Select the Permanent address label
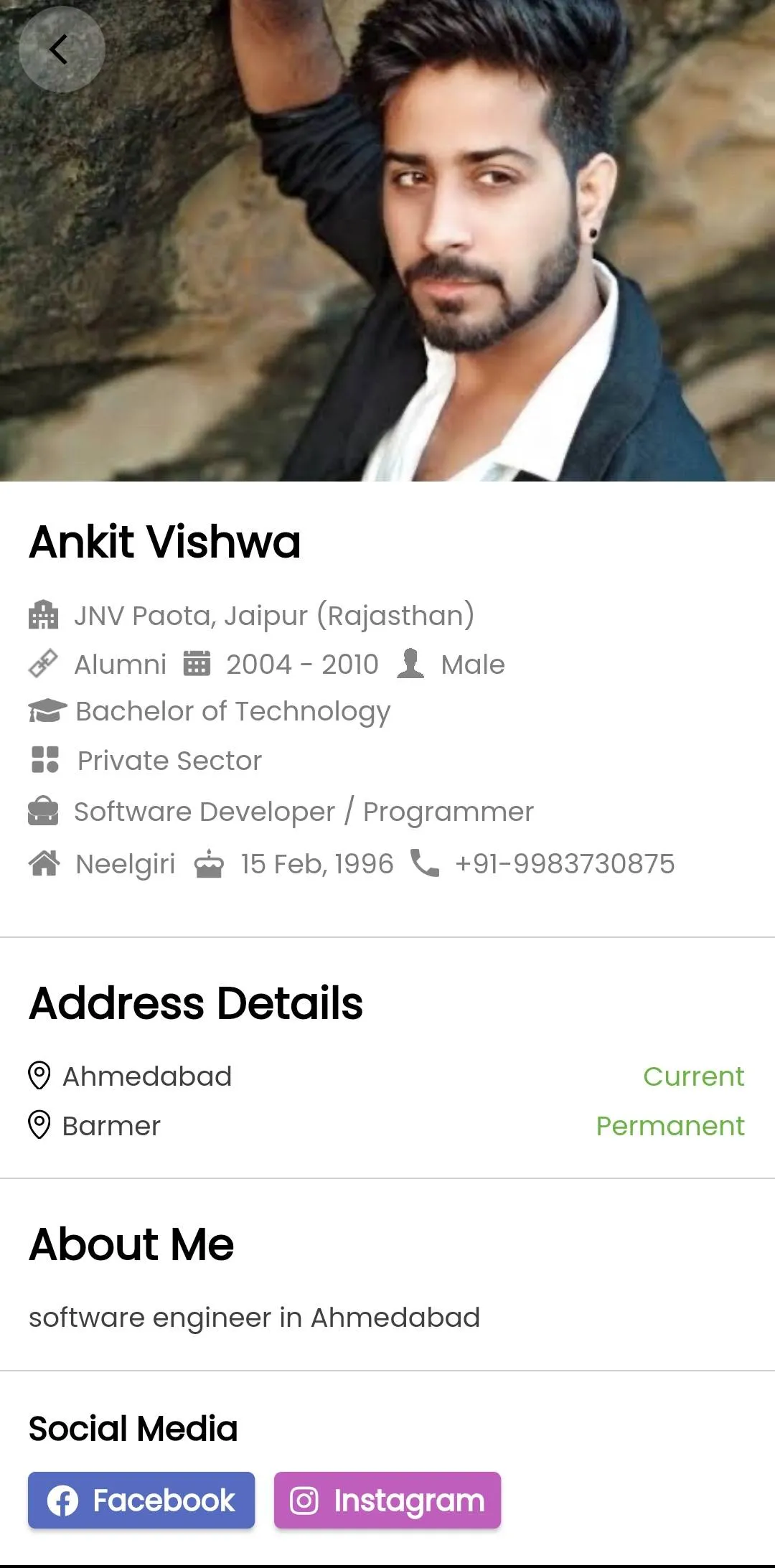The width and height of the screenshot is (775, 1568). pyautogui.click(x=670, y=1125)
